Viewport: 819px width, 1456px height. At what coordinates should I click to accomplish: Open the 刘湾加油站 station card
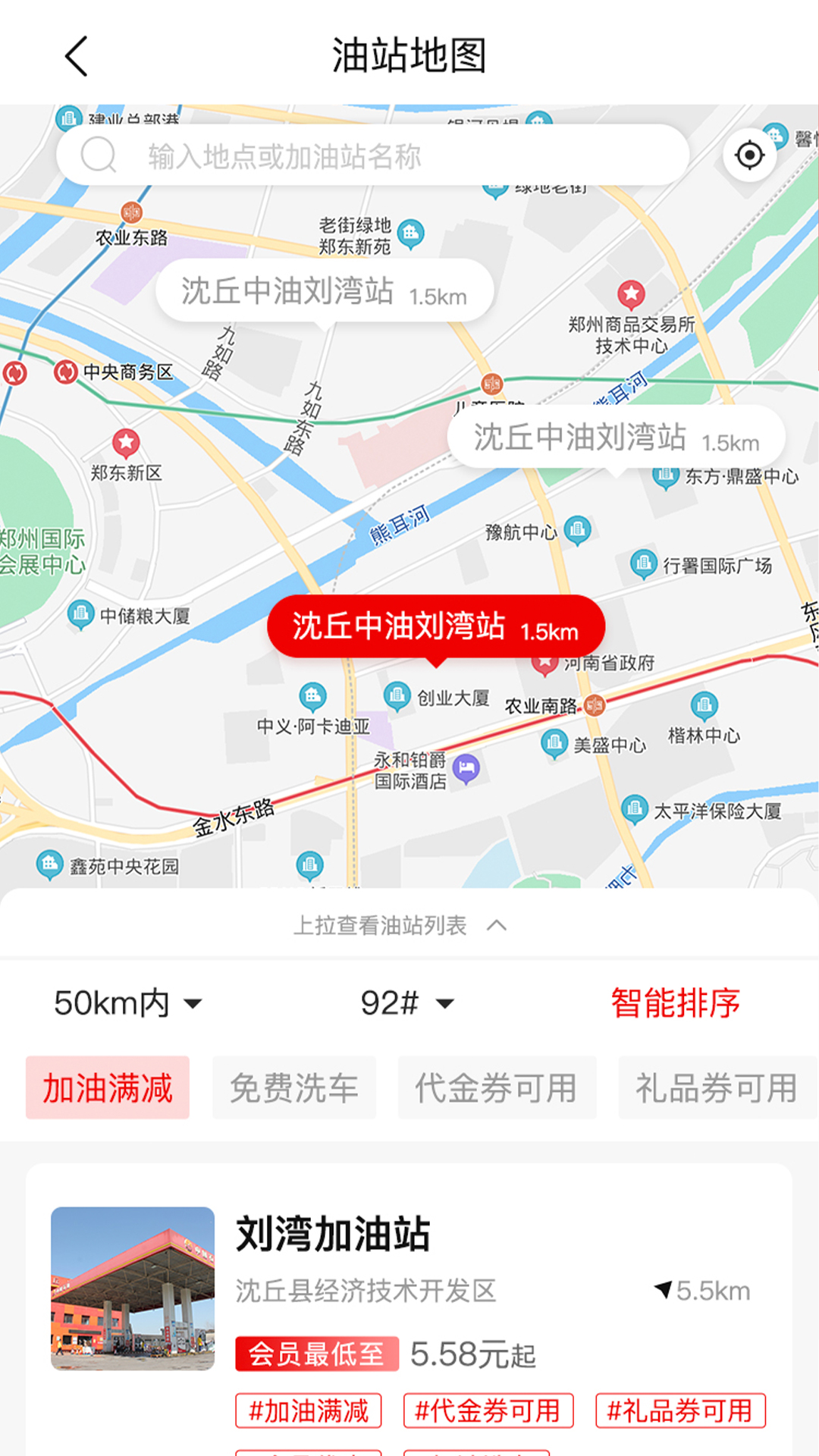(409, 1289)
